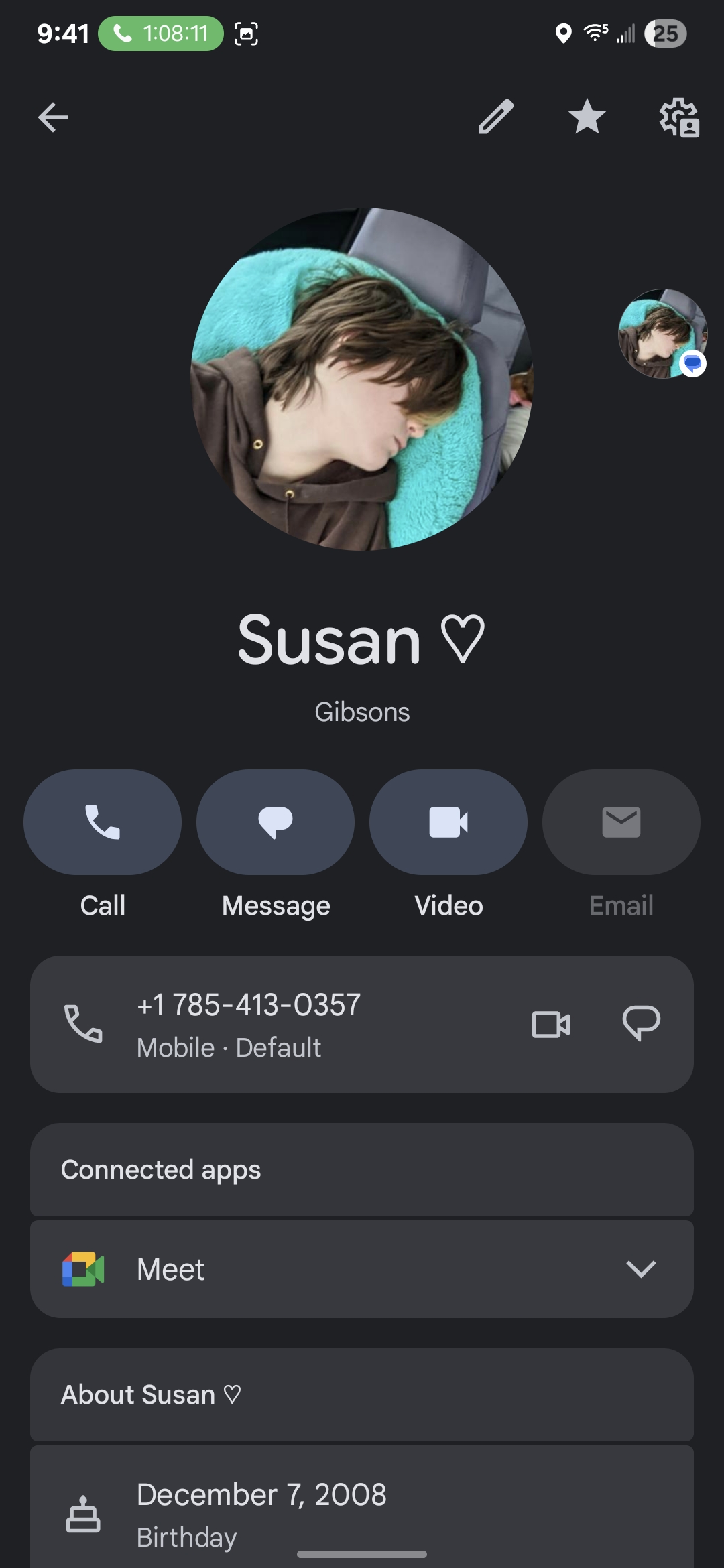This screenshot has width=724, height=1568.
Task: Tap message bubble beside the phone number
Action: click(x=642, y=1024)
